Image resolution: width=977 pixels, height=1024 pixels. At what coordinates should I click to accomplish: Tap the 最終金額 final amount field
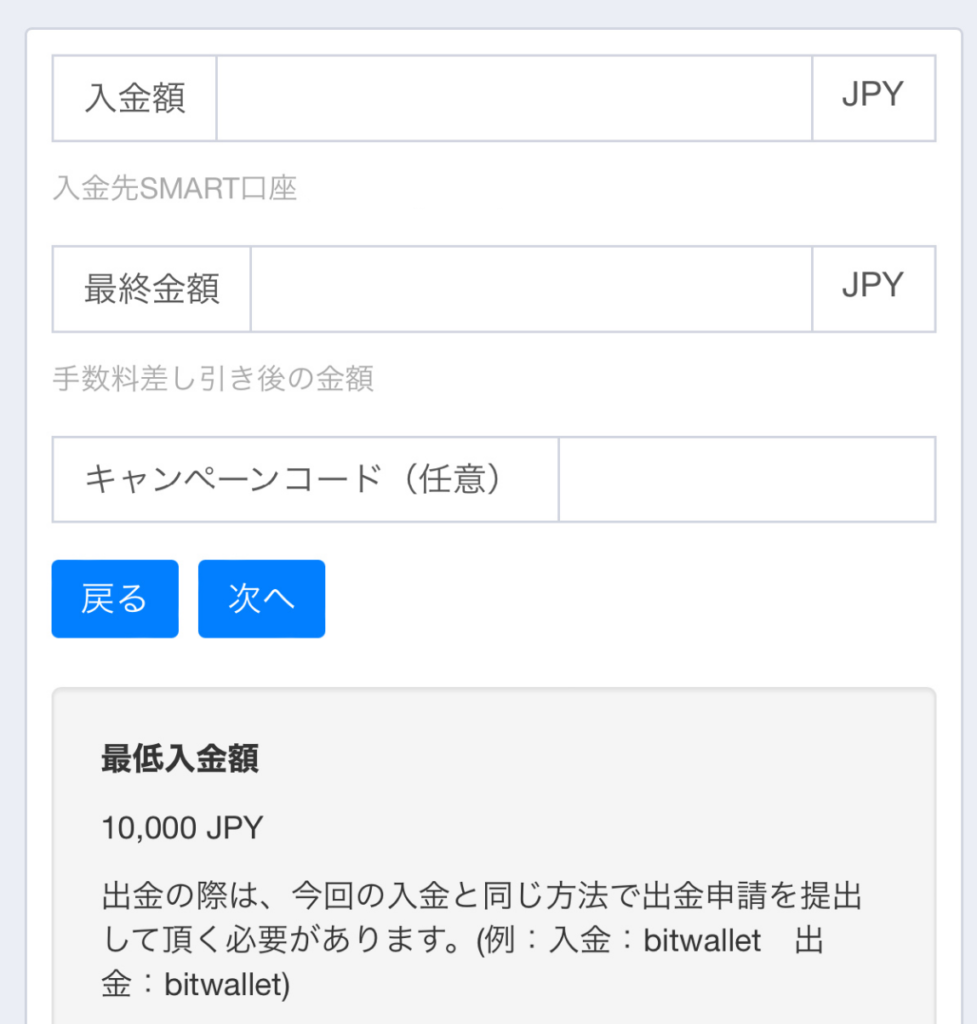[x=530, y=288]
